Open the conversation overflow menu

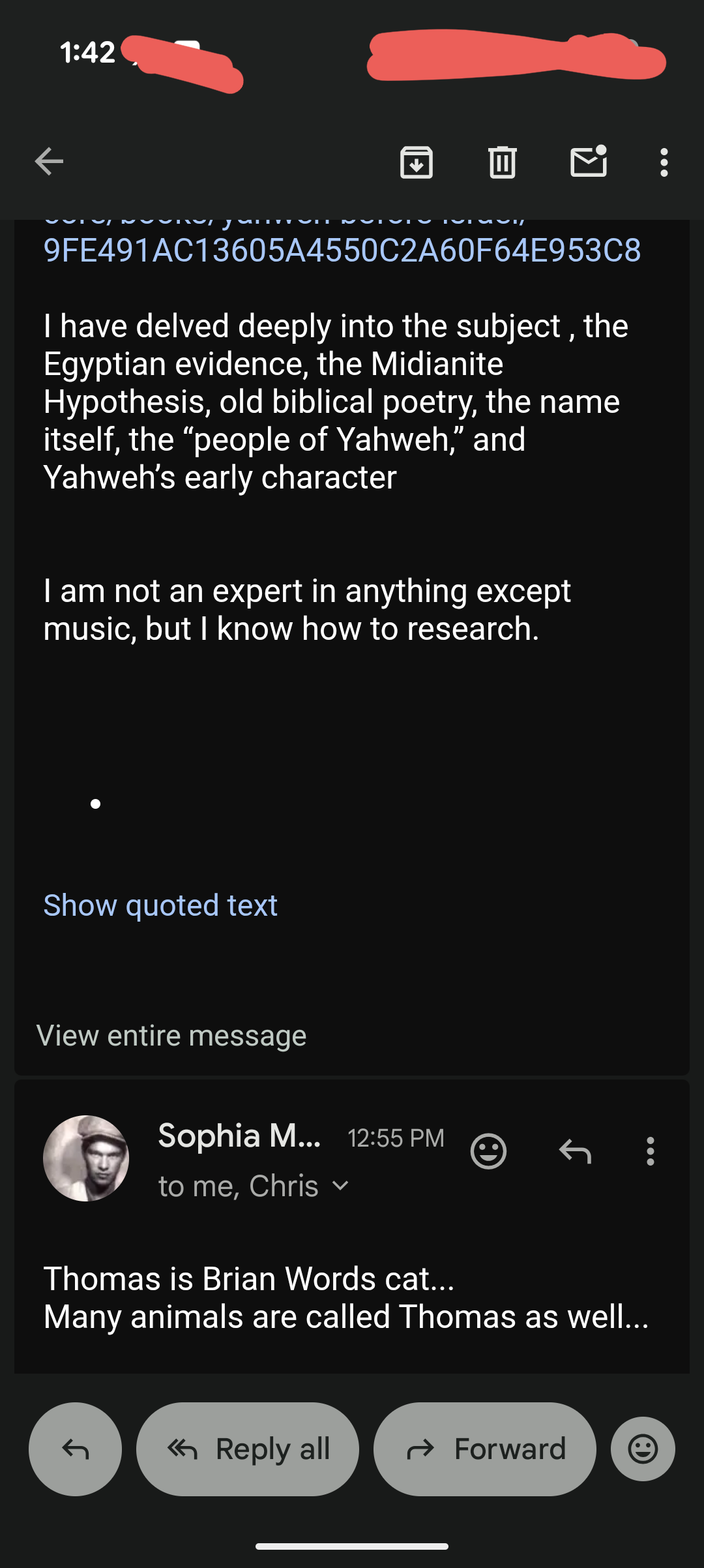pos(664,162)
